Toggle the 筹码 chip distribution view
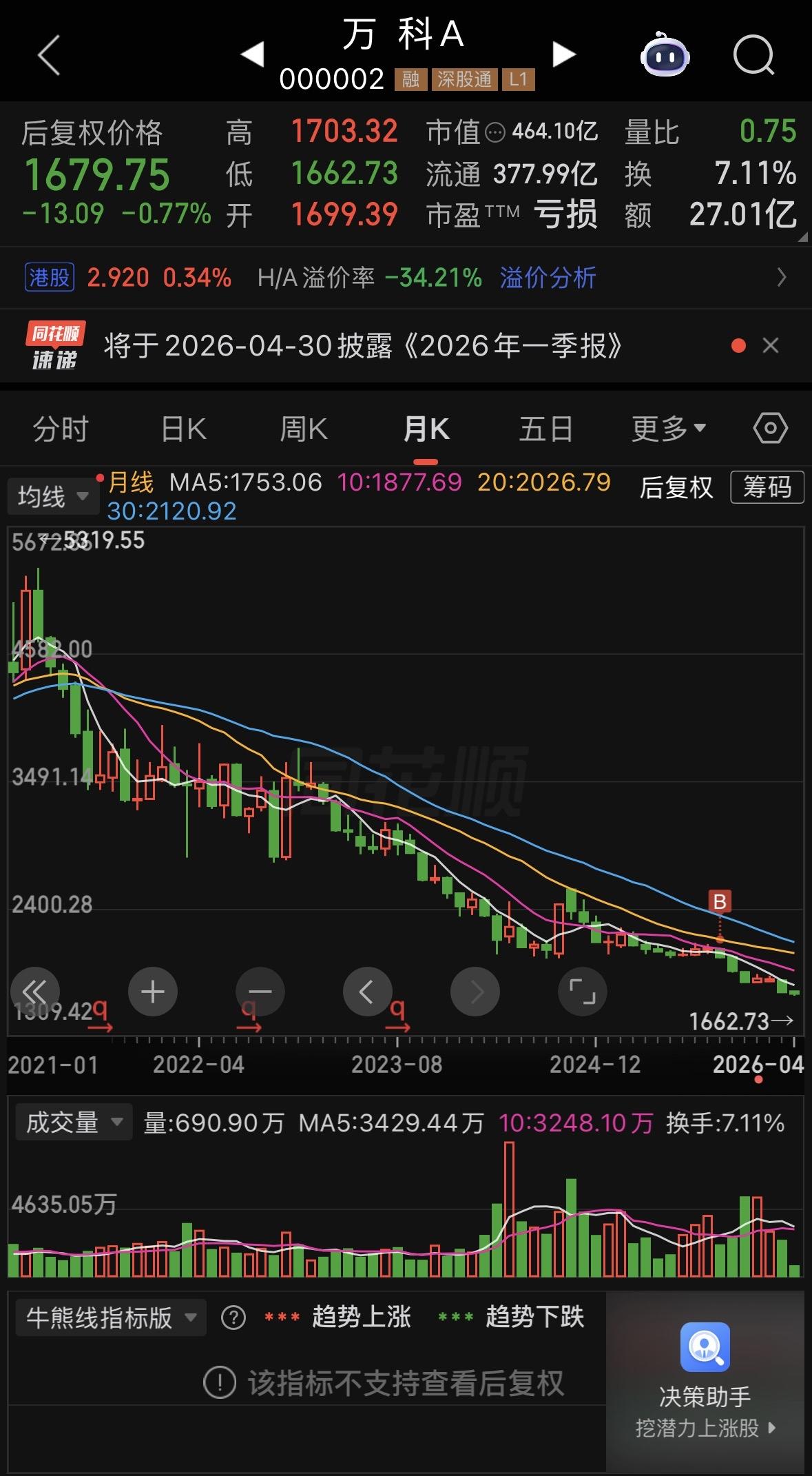812x1476 pixels. (x=767, y=487)
